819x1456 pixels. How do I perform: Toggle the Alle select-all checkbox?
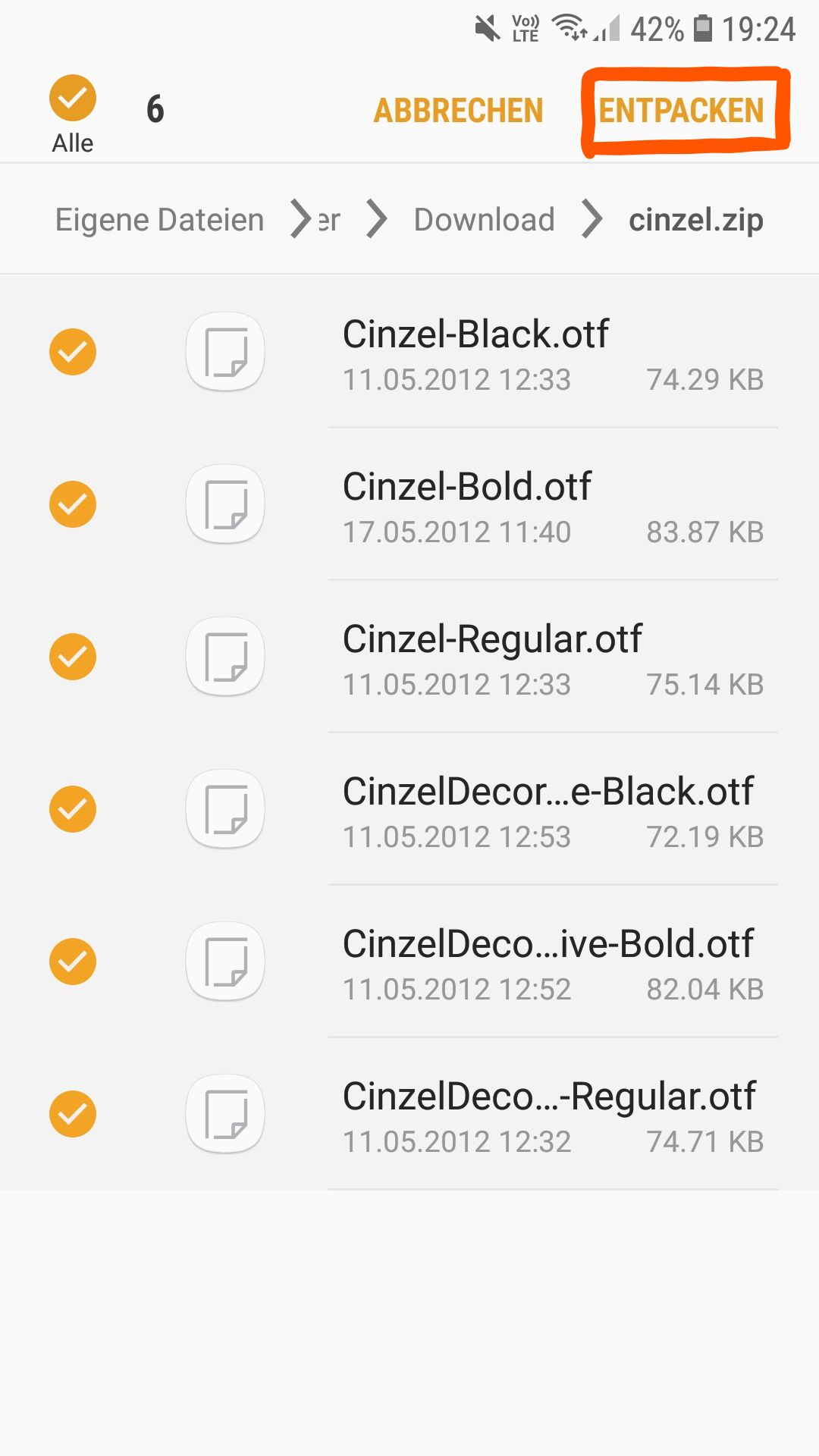click(73, 98)
